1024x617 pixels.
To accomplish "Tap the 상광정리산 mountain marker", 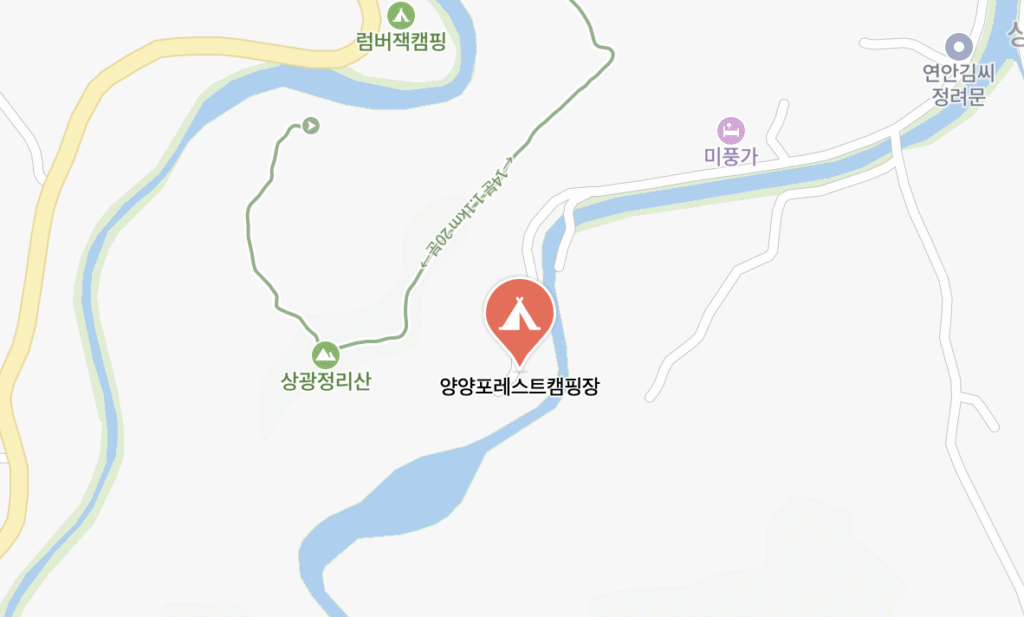I will pyautogui.click(x=325, y=354).
